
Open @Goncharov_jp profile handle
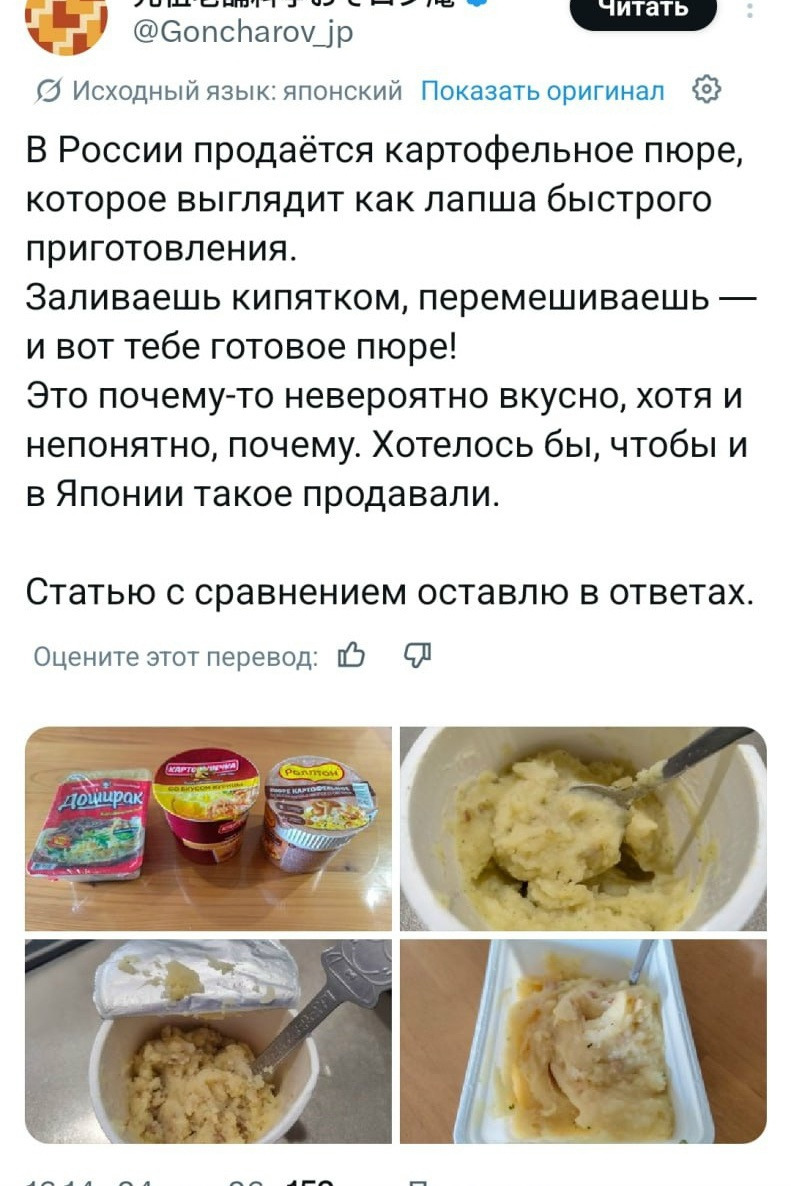point(243,33)
